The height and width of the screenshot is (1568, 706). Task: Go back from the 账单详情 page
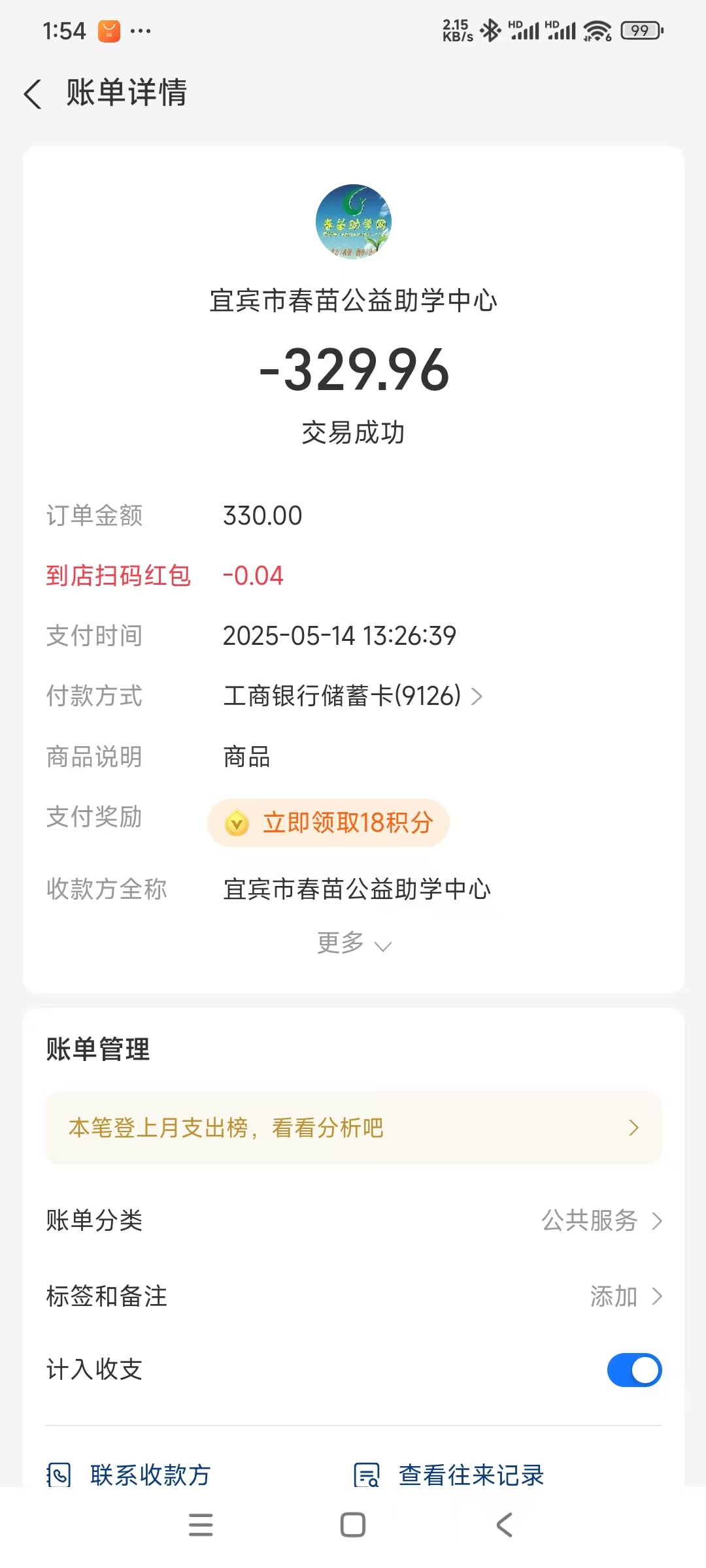[x=33, y=93]
